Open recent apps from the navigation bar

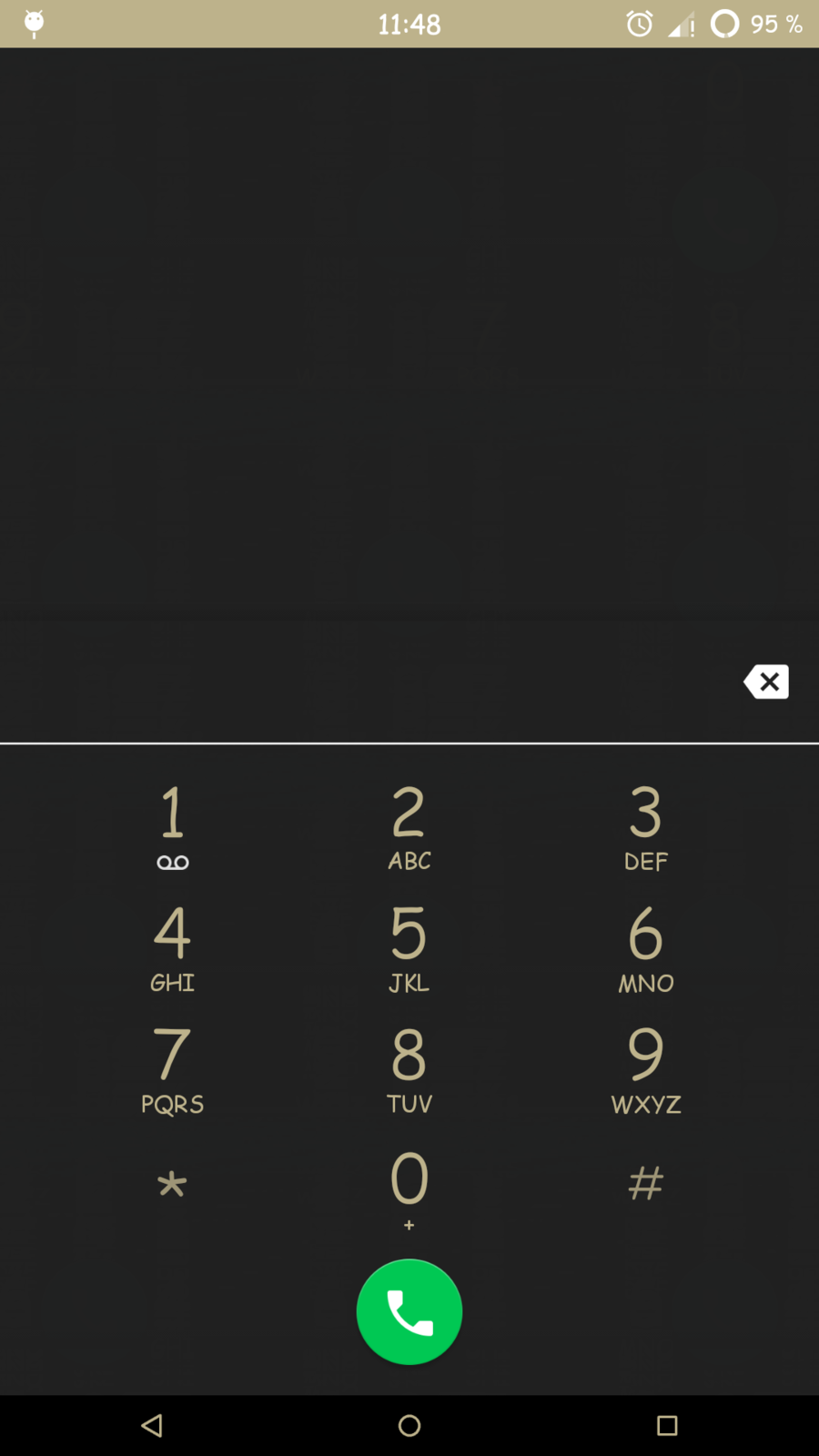(667, 1425)
